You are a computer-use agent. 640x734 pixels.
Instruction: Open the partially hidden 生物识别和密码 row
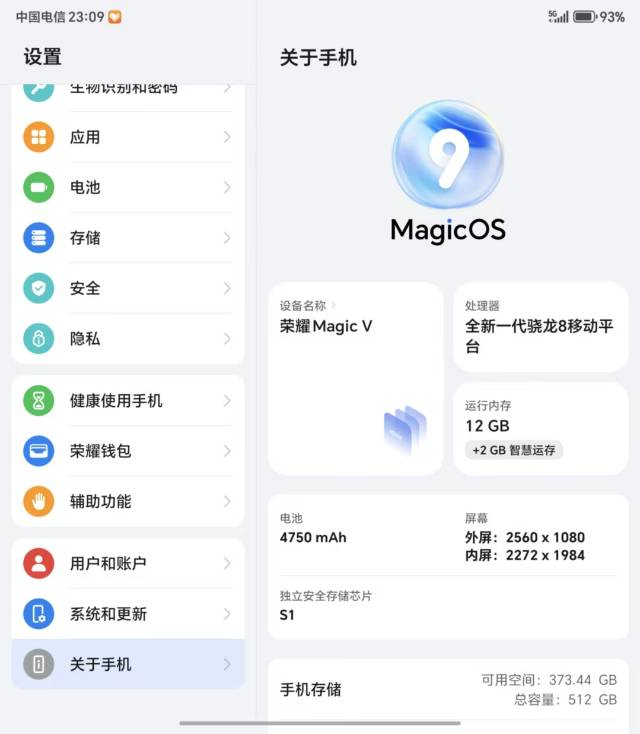(128, 89)
